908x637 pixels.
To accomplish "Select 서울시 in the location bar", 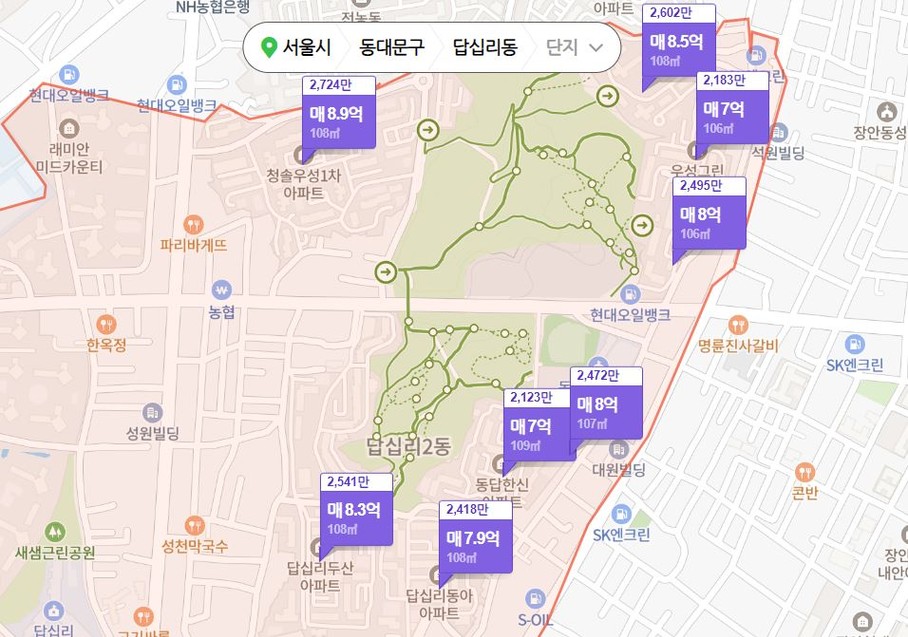I will (x=297, y=47).
